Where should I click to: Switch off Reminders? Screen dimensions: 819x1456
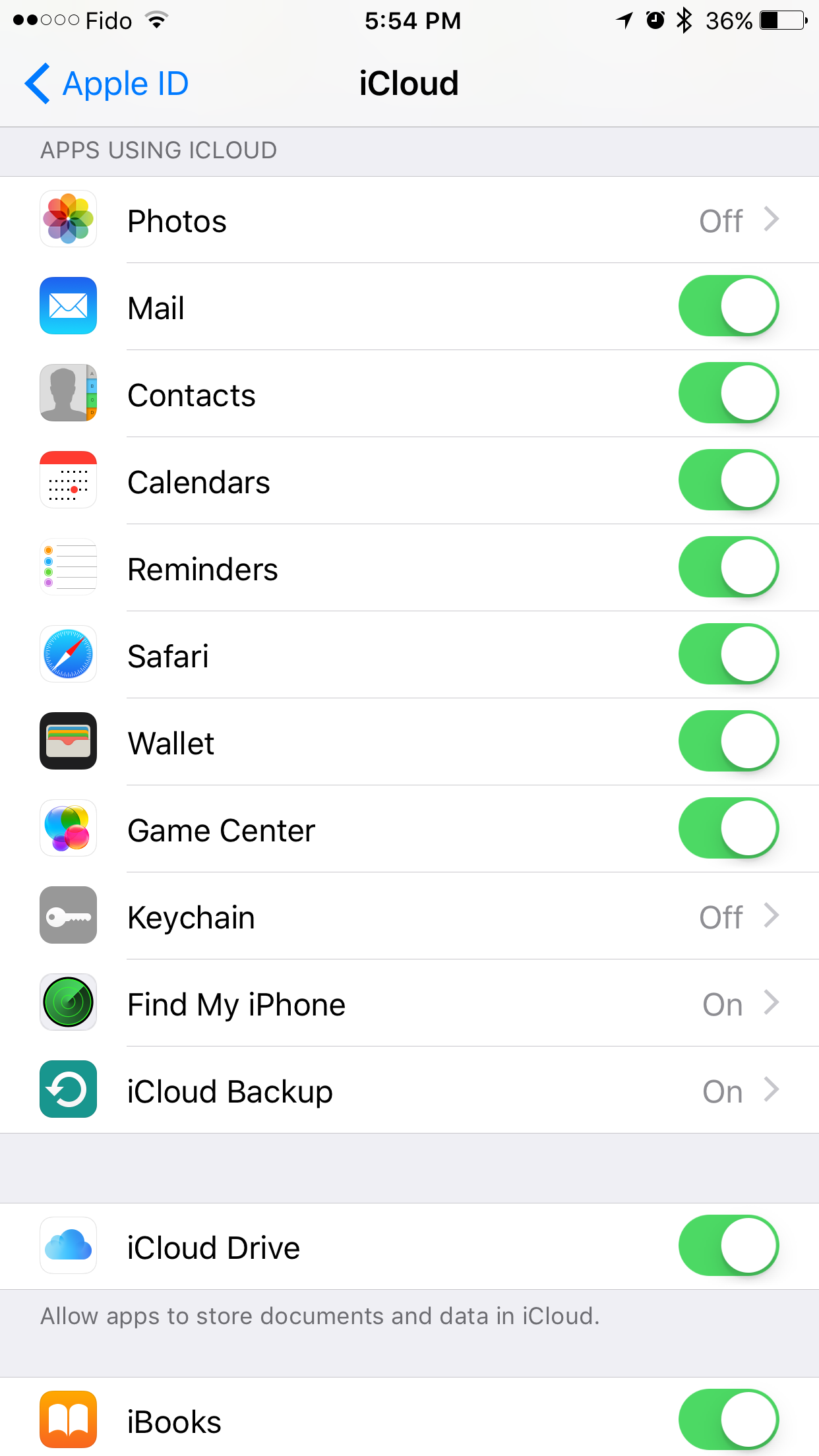(x=729, y=567)
